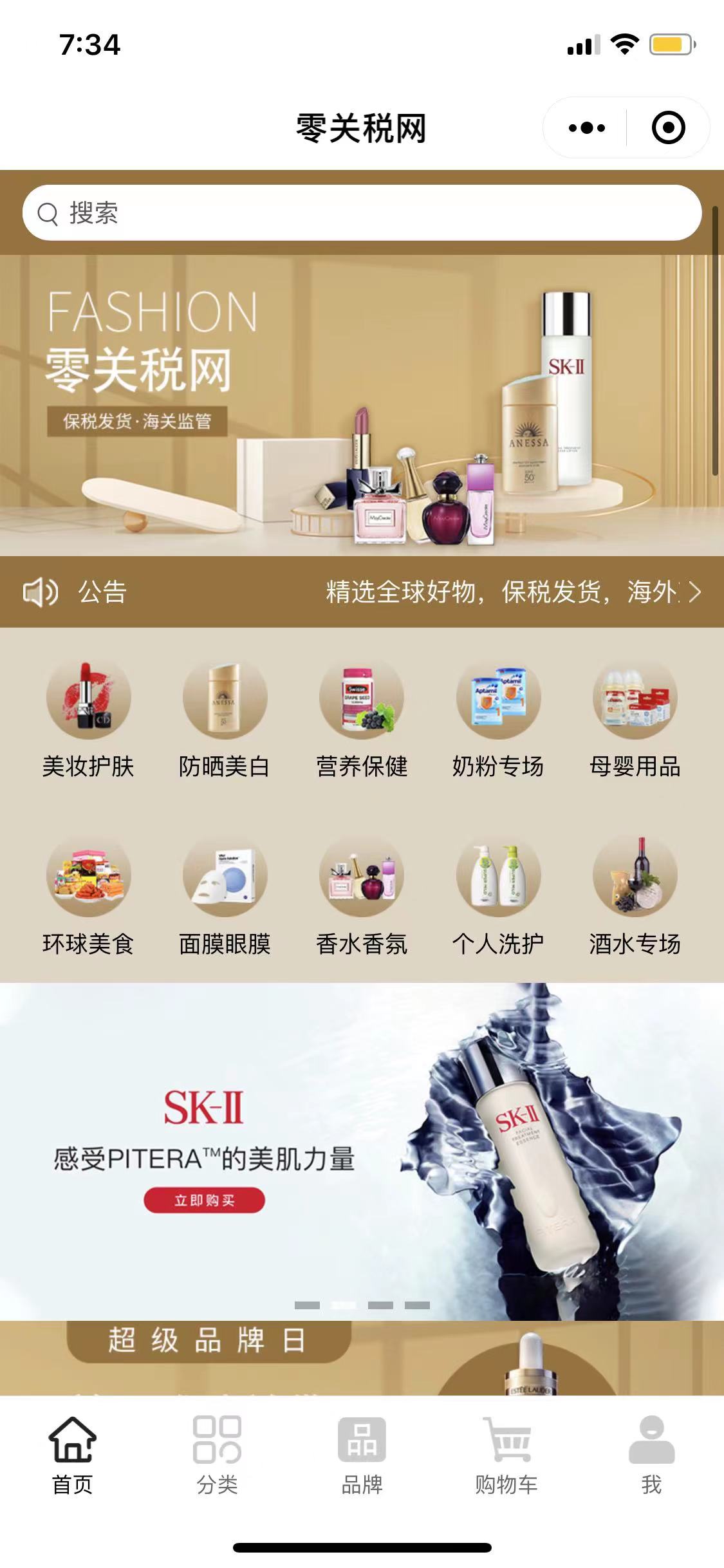Tap the 搜索 search box
This screenshot has height=1568, width=724.
[360, 213]
